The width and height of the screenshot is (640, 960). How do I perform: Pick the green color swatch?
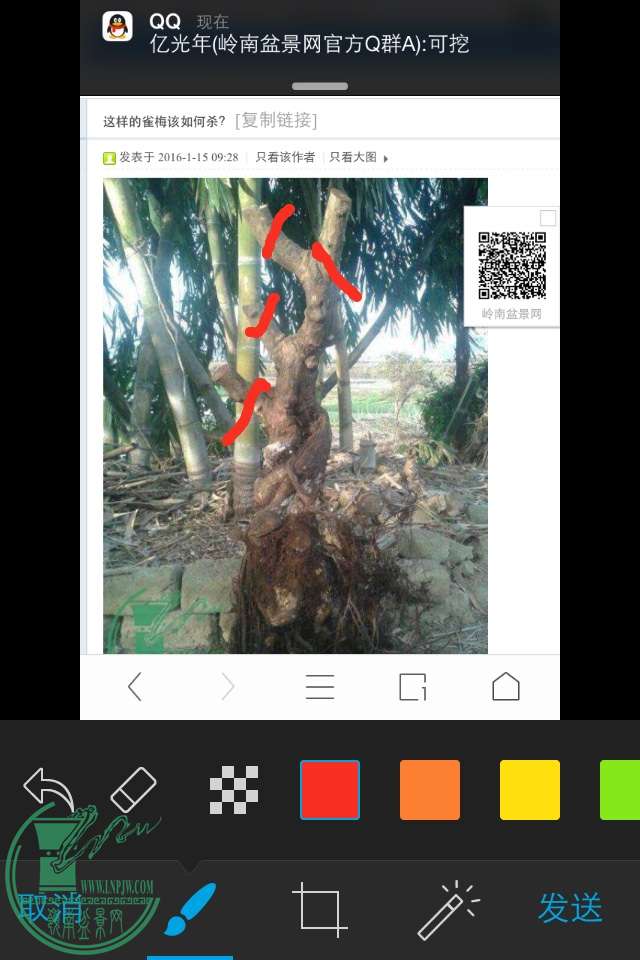point(620,790)
